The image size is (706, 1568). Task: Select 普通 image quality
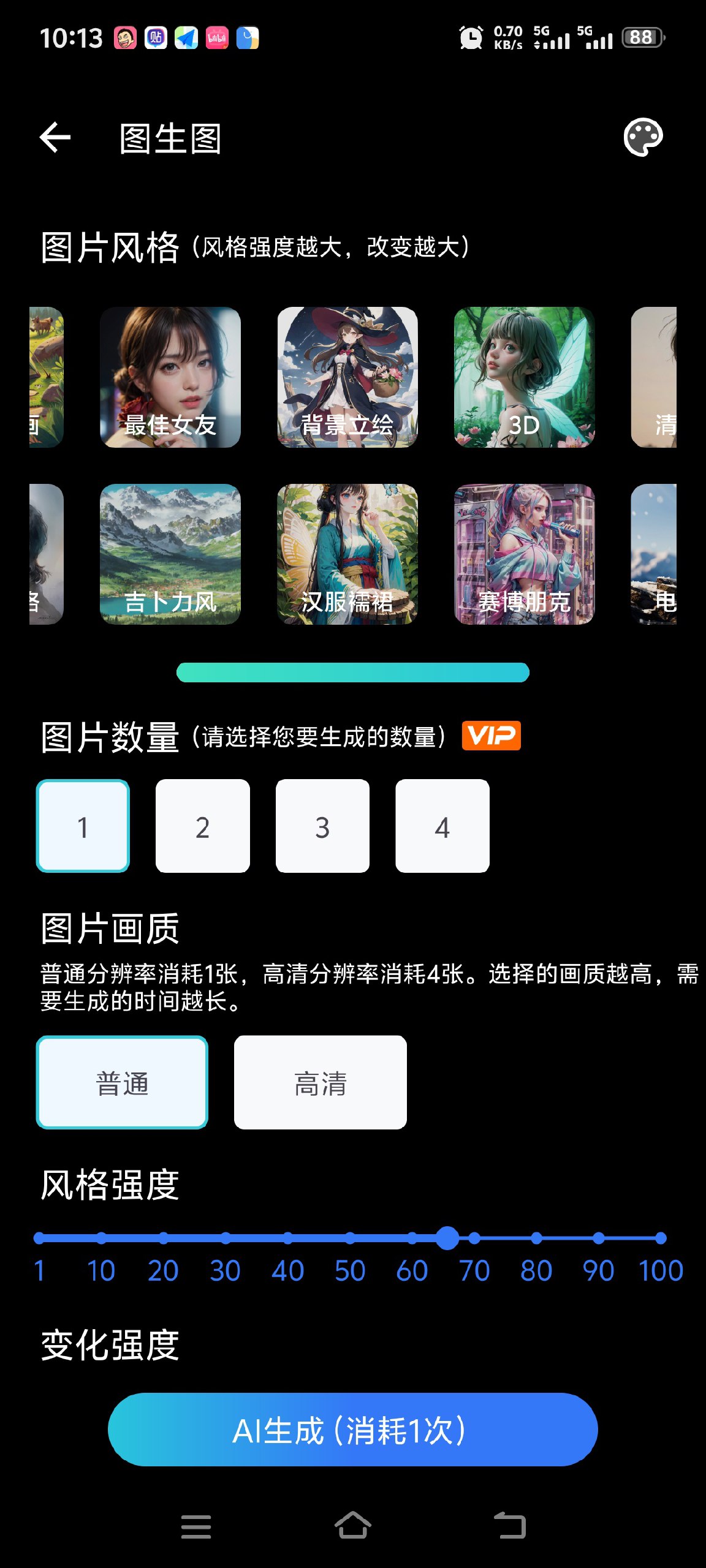coord(122,1082)
